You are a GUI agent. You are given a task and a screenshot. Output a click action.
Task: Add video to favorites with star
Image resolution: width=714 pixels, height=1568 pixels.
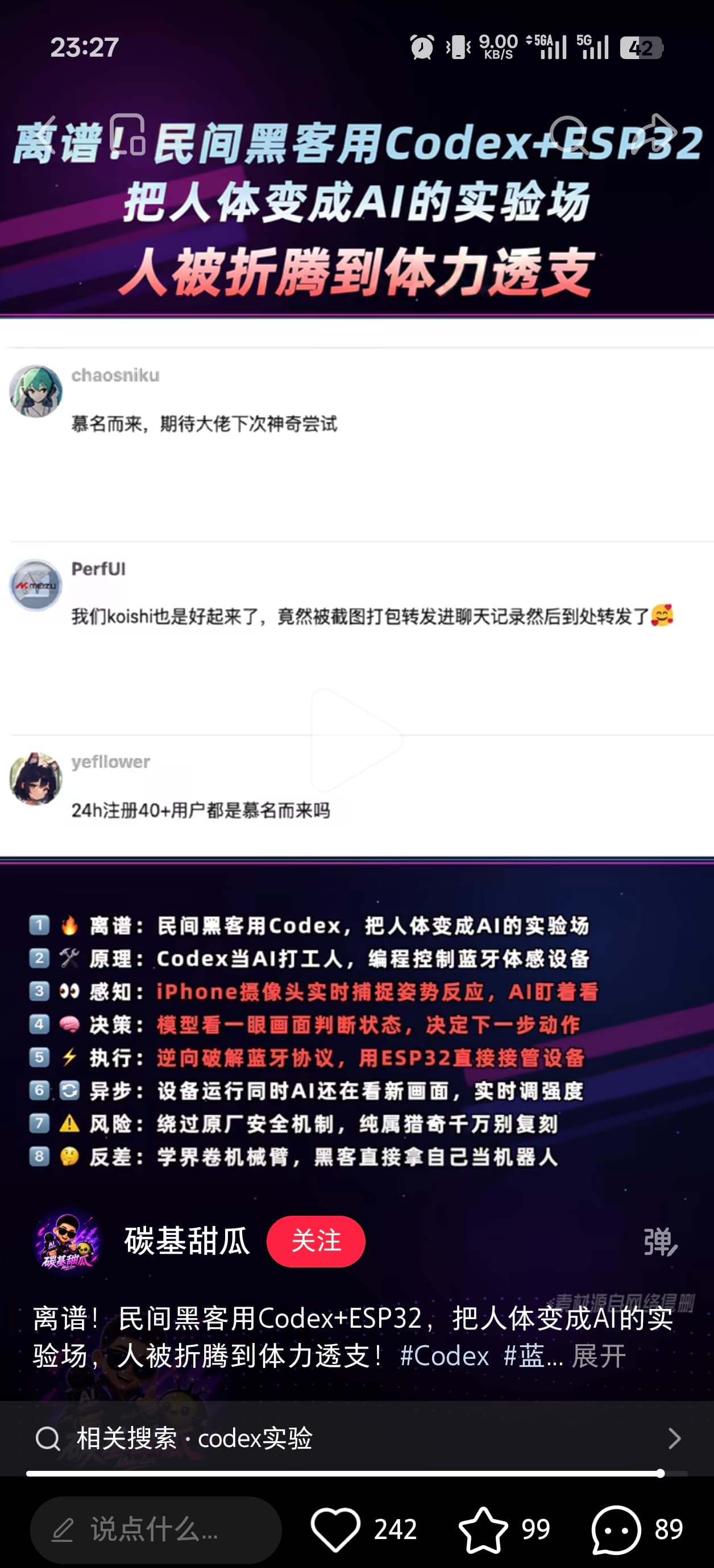(x=483, y=1529)
